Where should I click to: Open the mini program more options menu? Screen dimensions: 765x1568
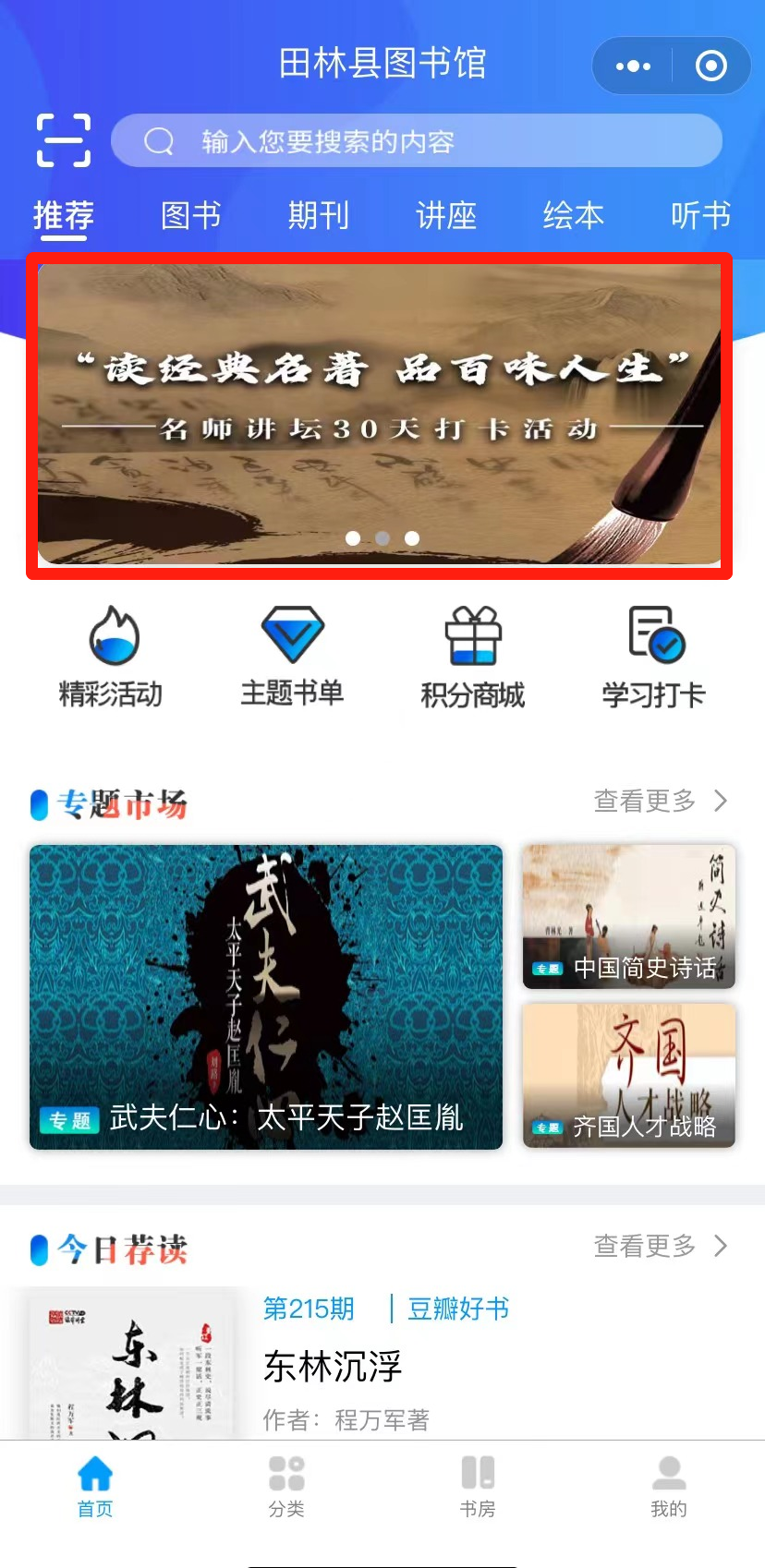633,66
